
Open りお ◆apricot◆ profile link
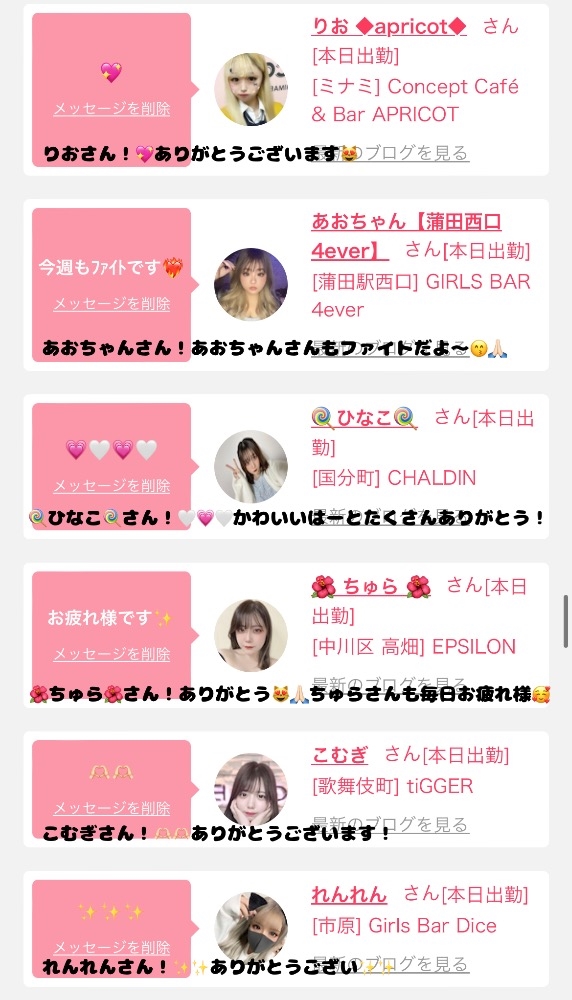click(x=389, y=26)
